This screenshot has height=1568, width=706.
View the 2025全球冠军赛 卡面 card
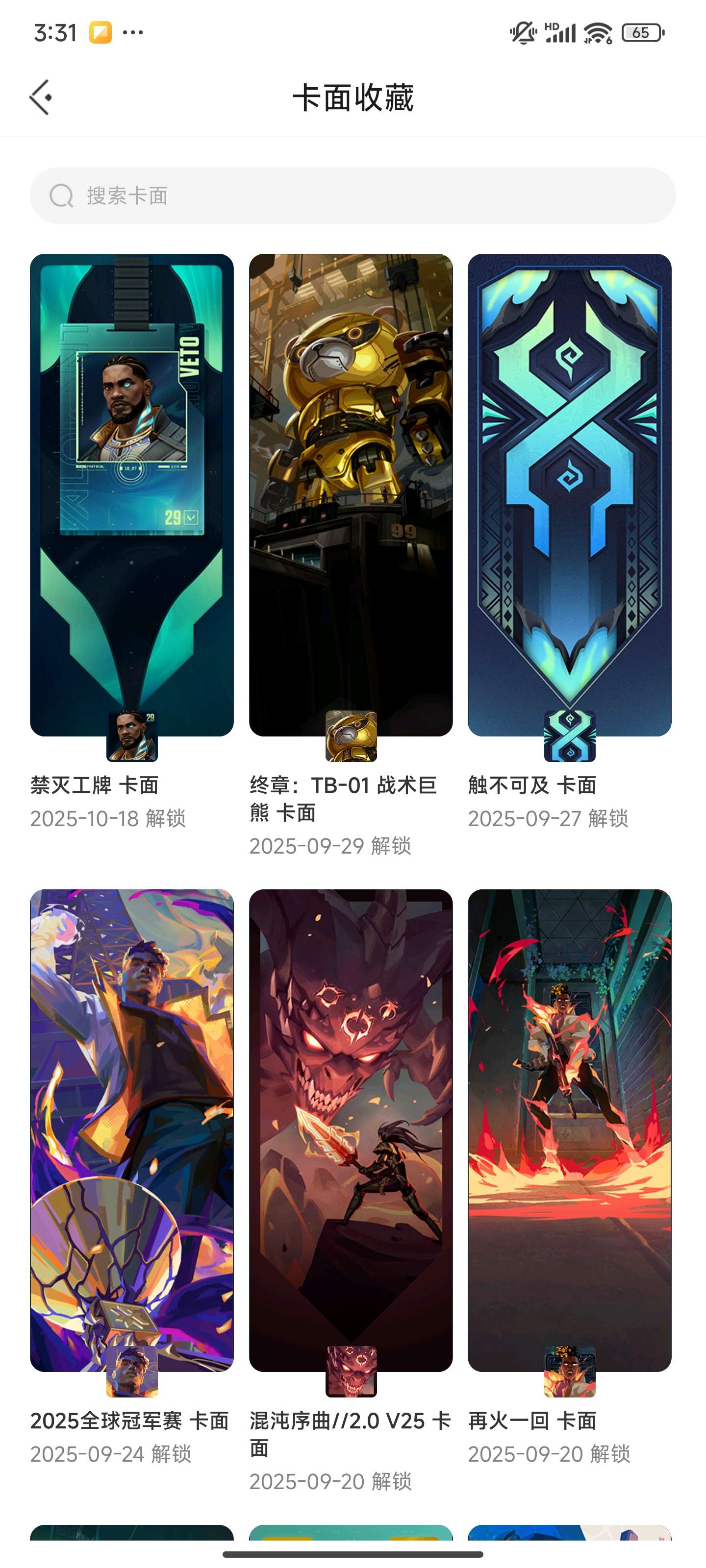click(x=131, y=1130)
